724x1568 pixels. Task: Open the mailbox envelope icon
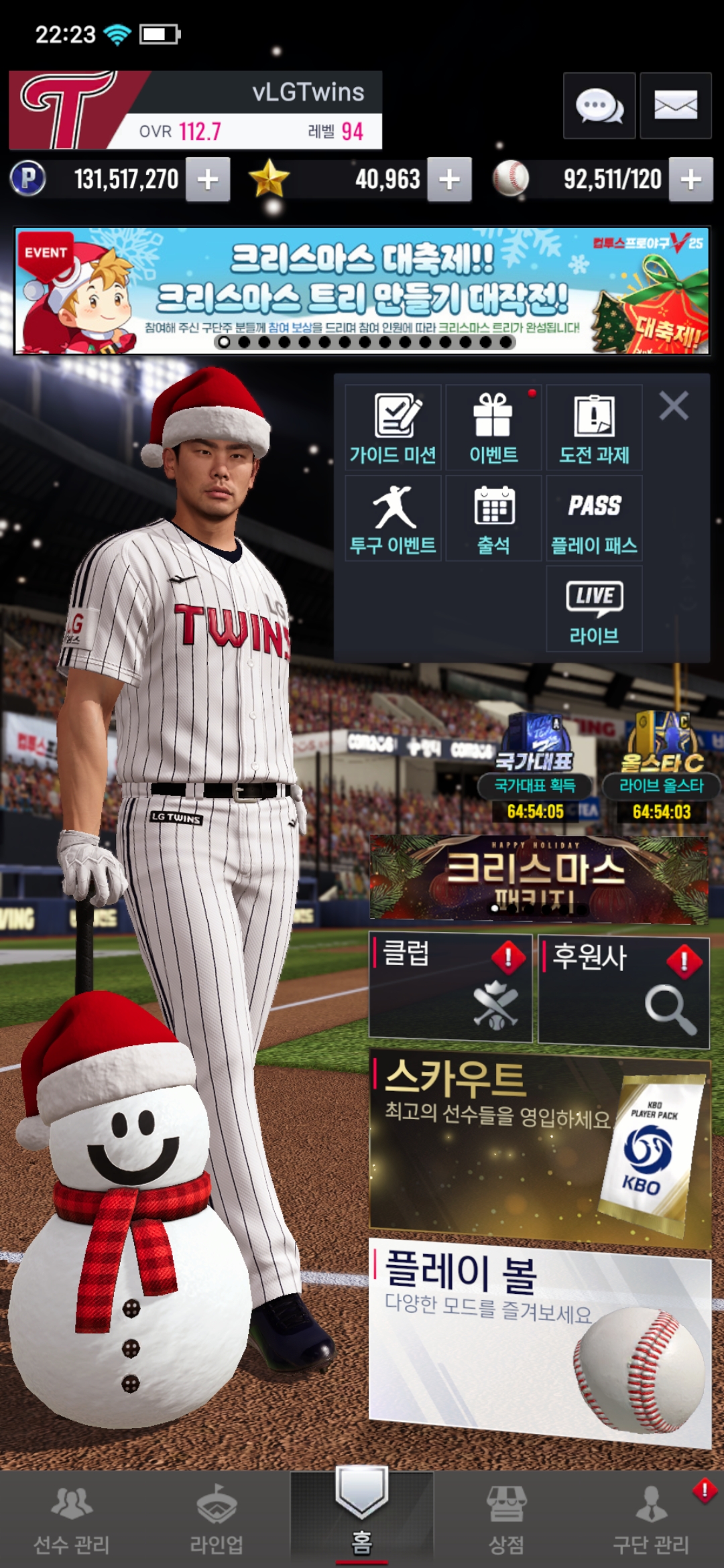(x=675, y=106)
